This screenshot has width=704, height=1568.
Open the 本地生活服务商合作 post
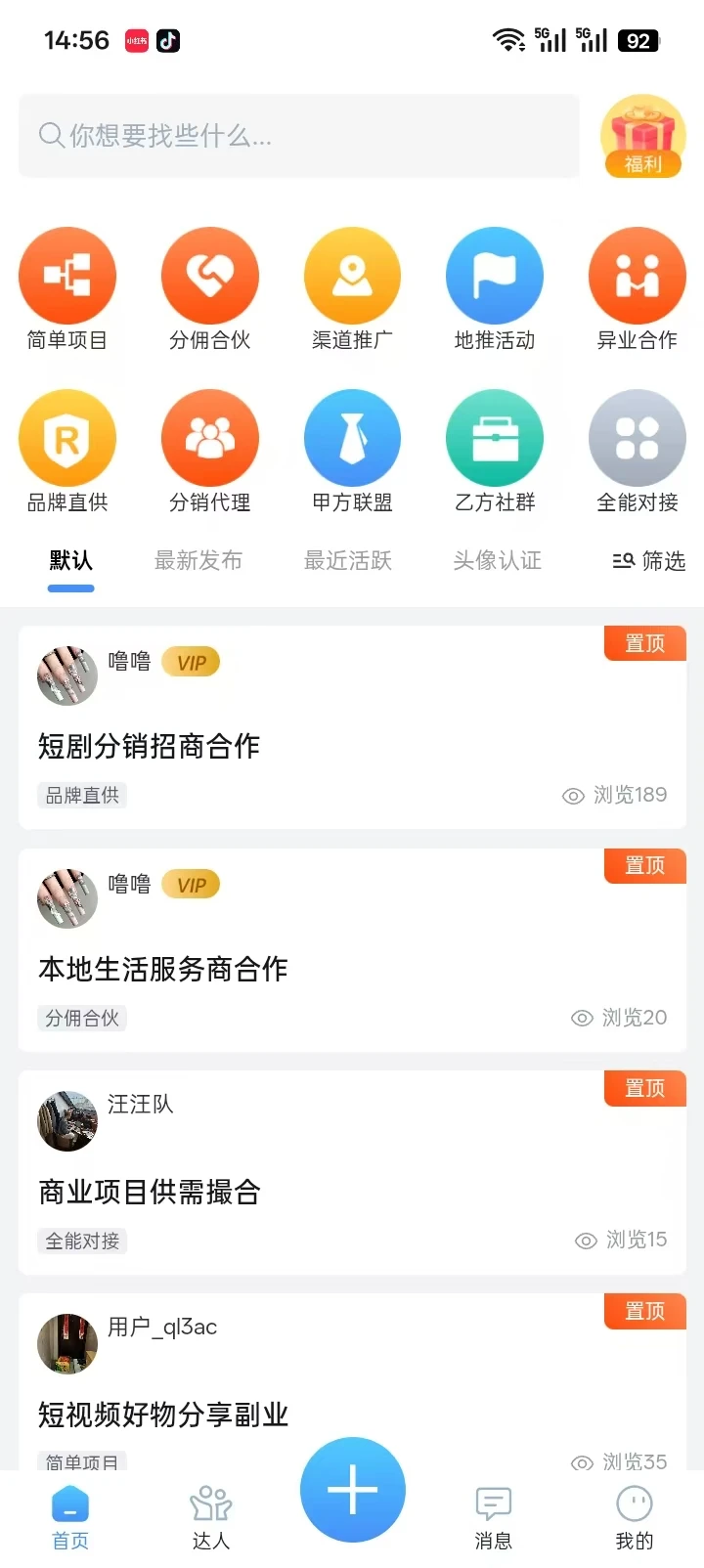tap(352, 950)
